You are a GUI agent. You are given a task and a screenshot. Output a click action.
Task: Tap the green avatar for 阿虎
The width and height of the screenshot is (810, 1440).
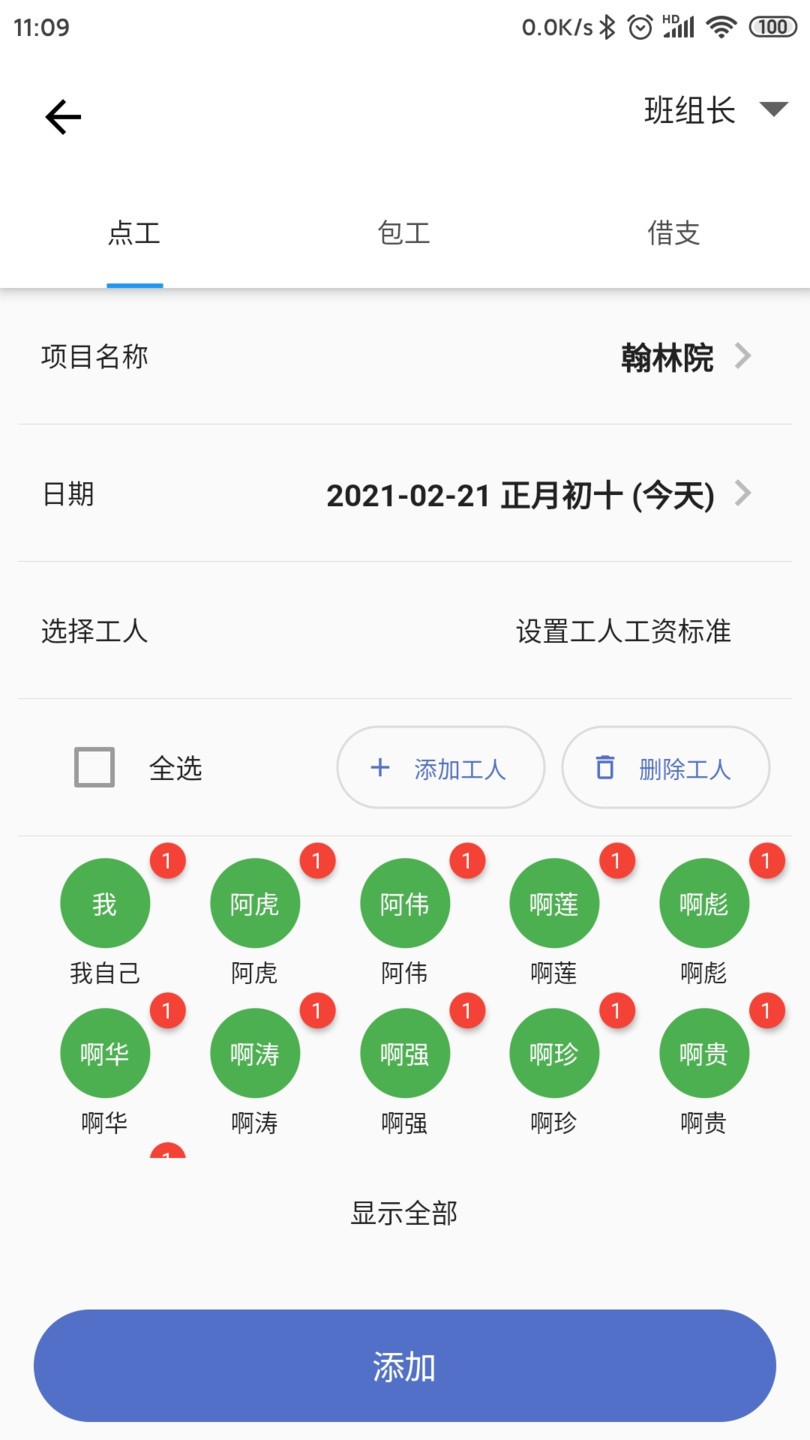tap(254, 902)
